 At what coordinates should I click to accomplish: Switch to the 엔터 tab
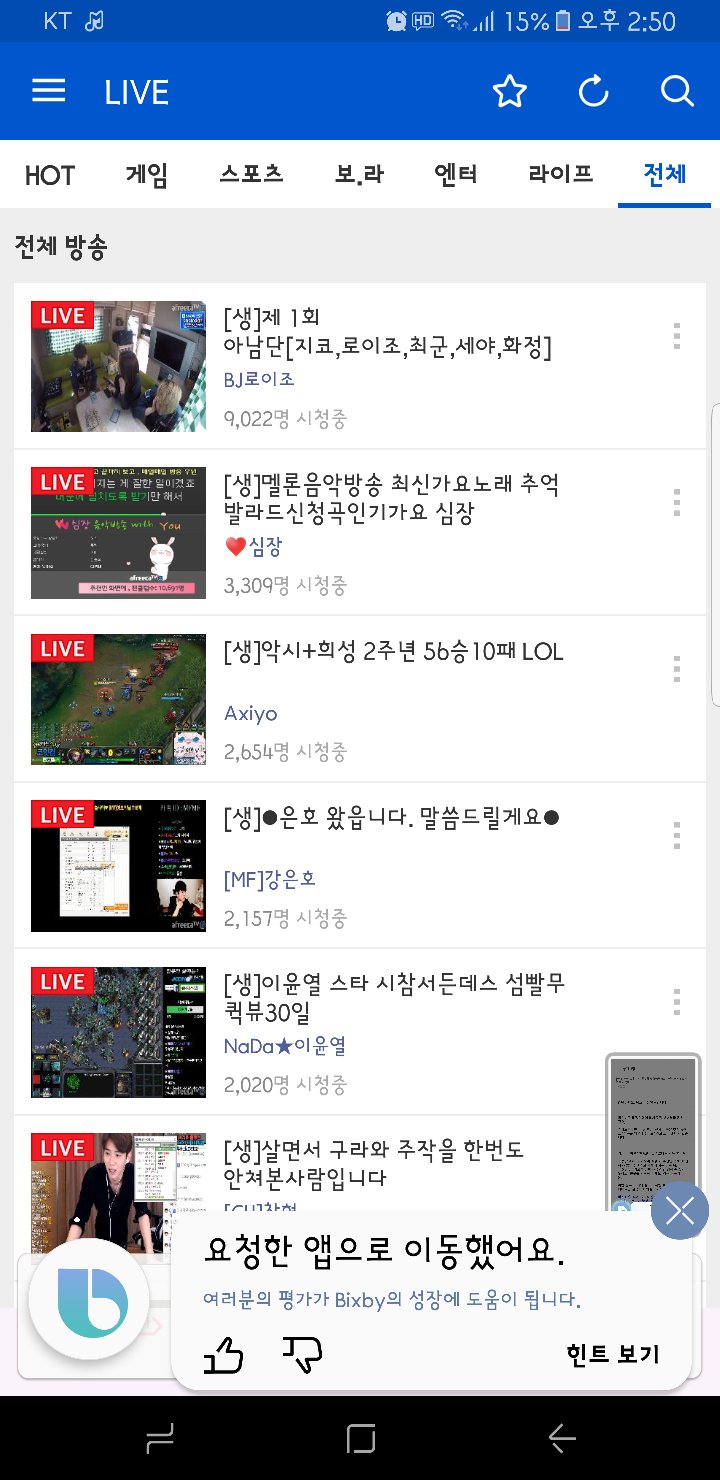coord(455,175)
